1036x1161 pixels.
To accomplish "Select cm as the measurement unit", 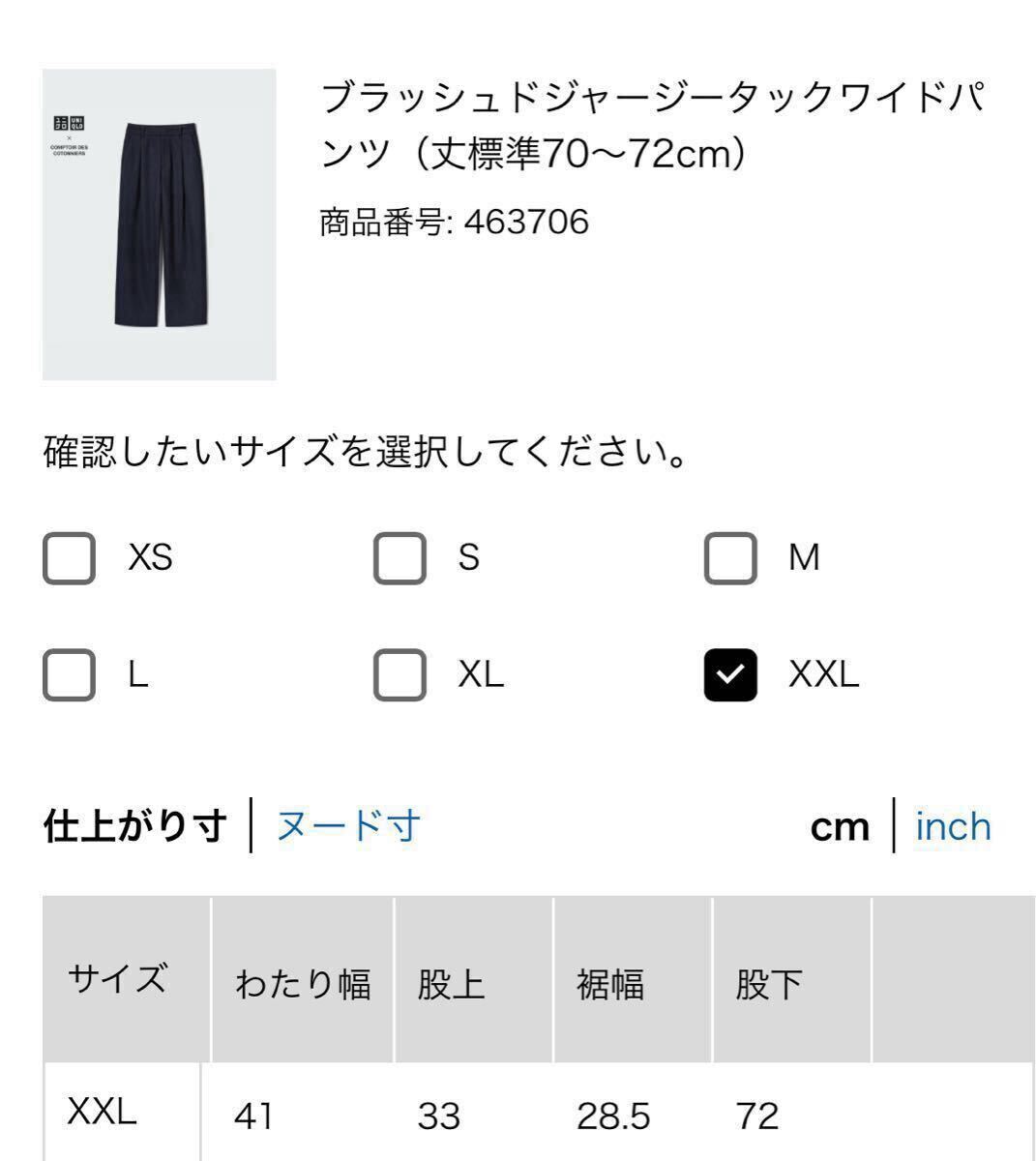I will [x=840, y=827].
